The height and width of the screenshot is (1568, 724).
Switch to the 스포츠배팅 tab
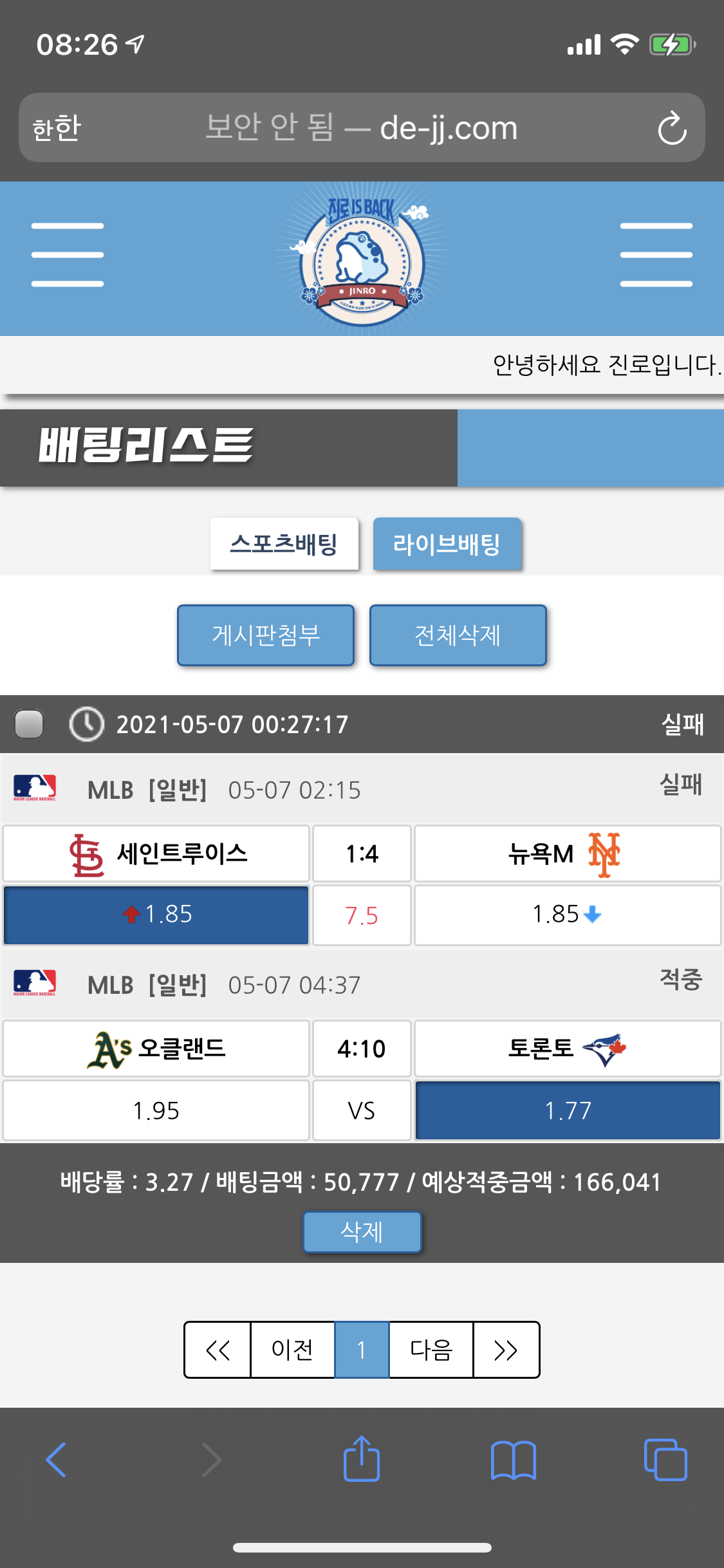284,544
